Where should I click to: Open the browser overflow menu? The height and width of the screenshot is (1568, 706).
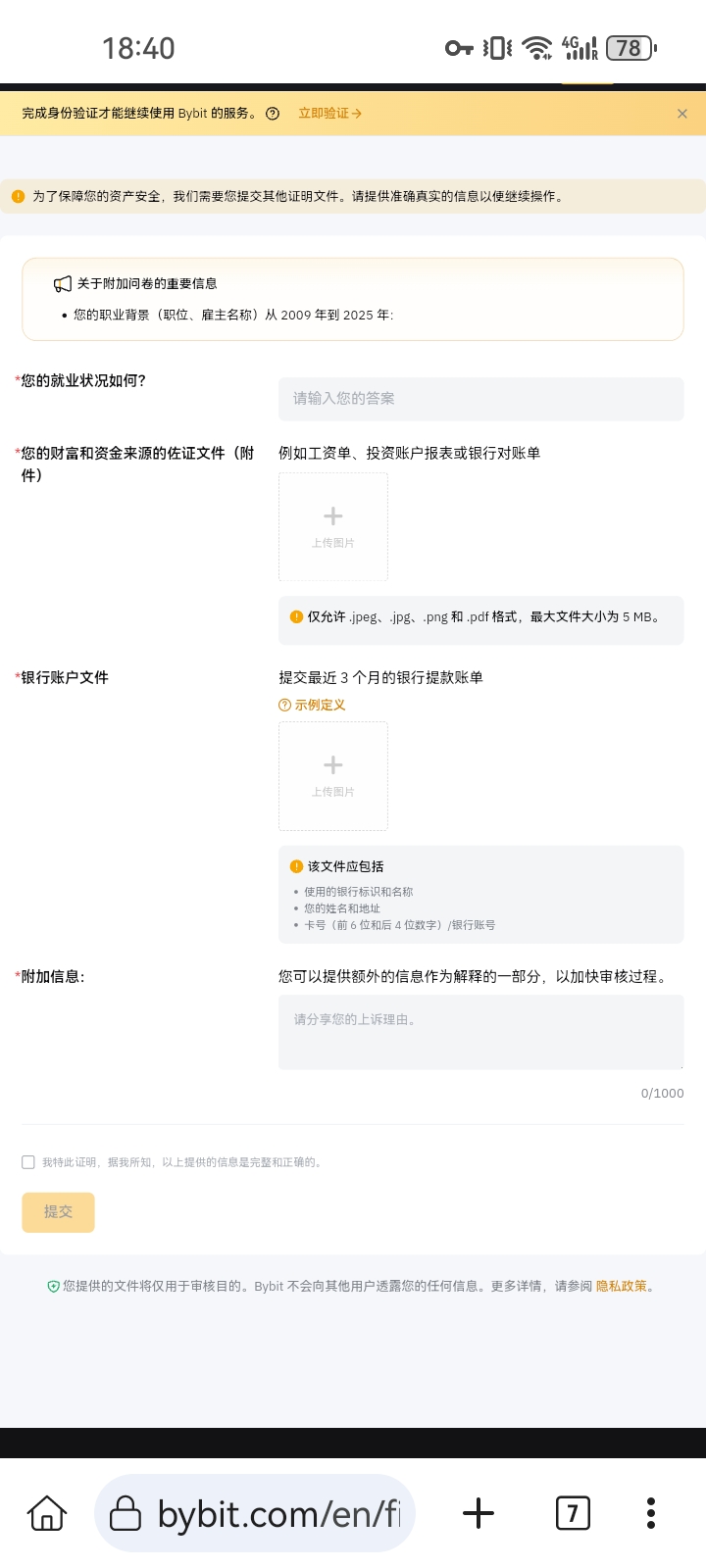[x=650, y=1513]
